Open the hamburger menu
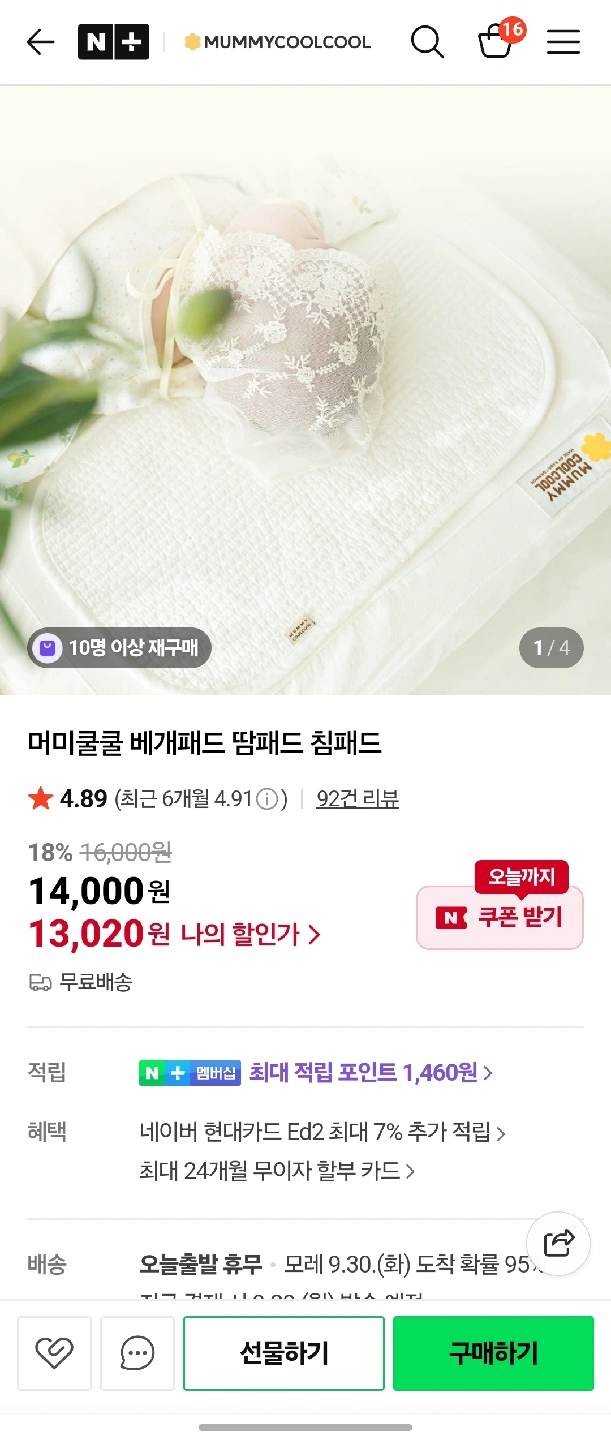611x1440 pixels. pyautogui.click(x=563, y=42)
